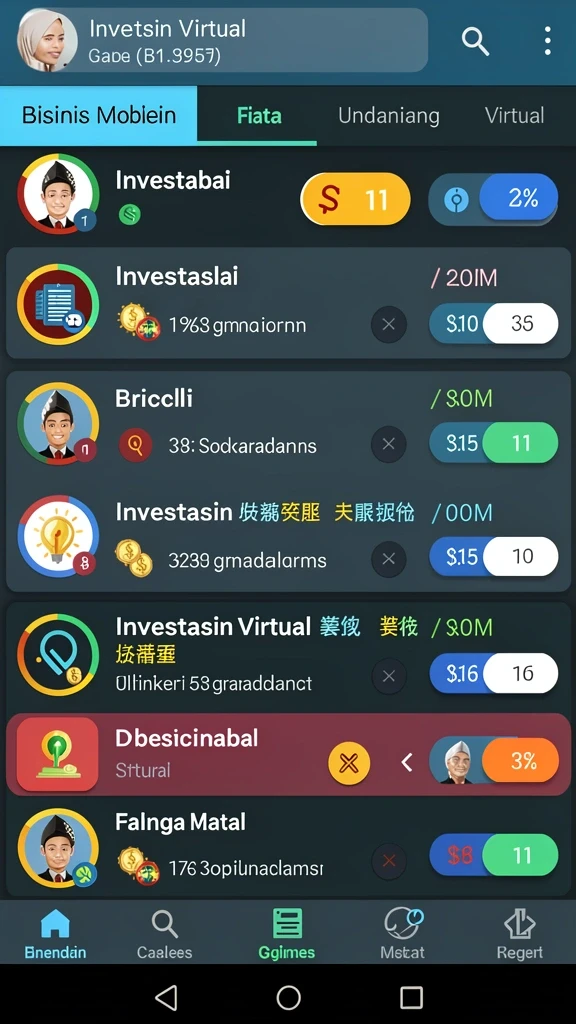576x1024 pixels.
Task: Dismiss the Investaslai entry with its X
Action: (389, 324)
